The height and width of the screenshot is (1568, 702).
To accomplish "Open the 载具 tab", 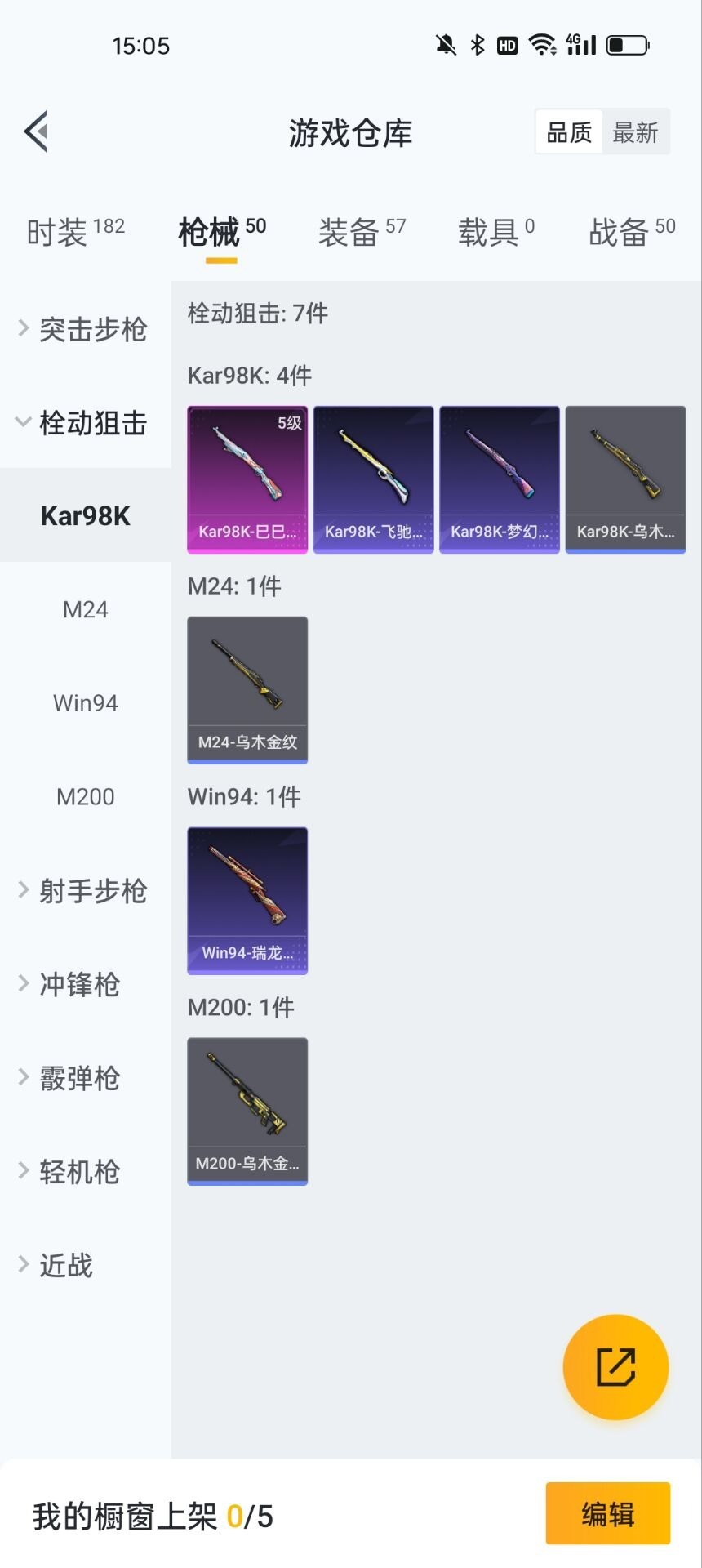I will point(495,232).
